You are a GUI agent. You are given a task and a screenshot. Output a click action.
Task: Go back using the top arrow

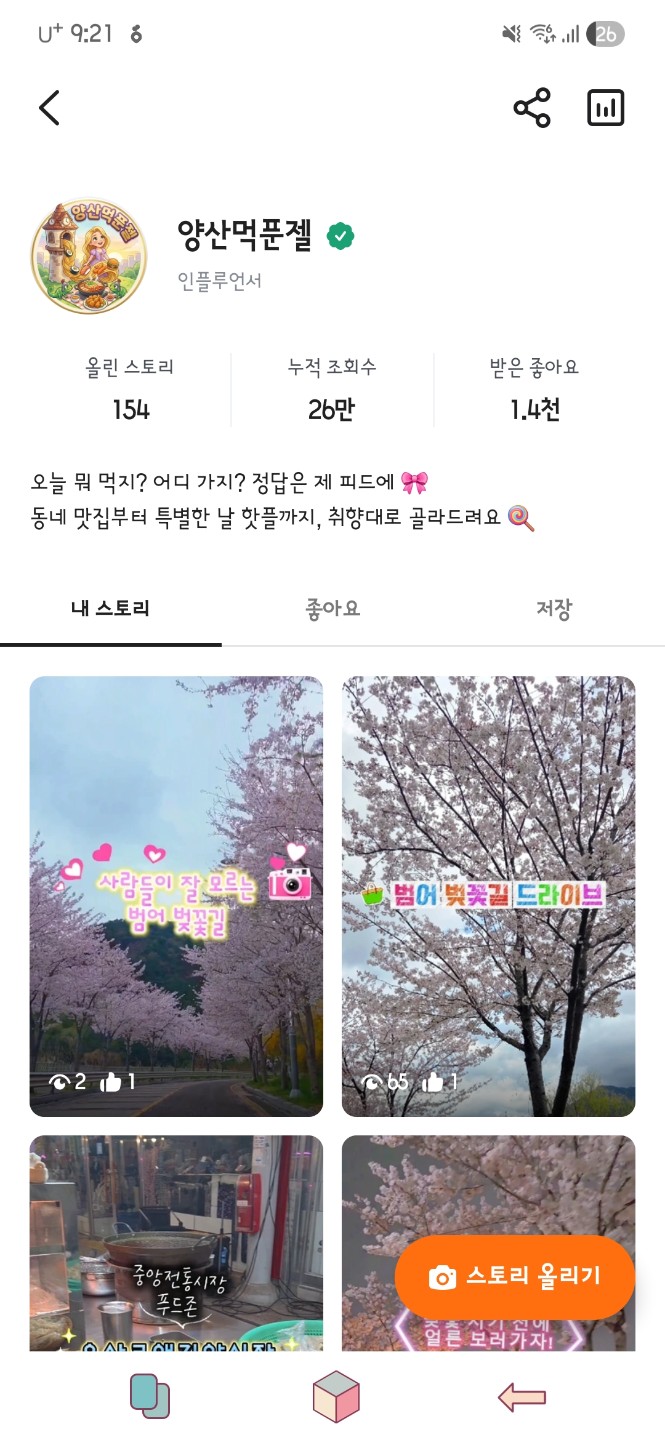click(49, 108)
